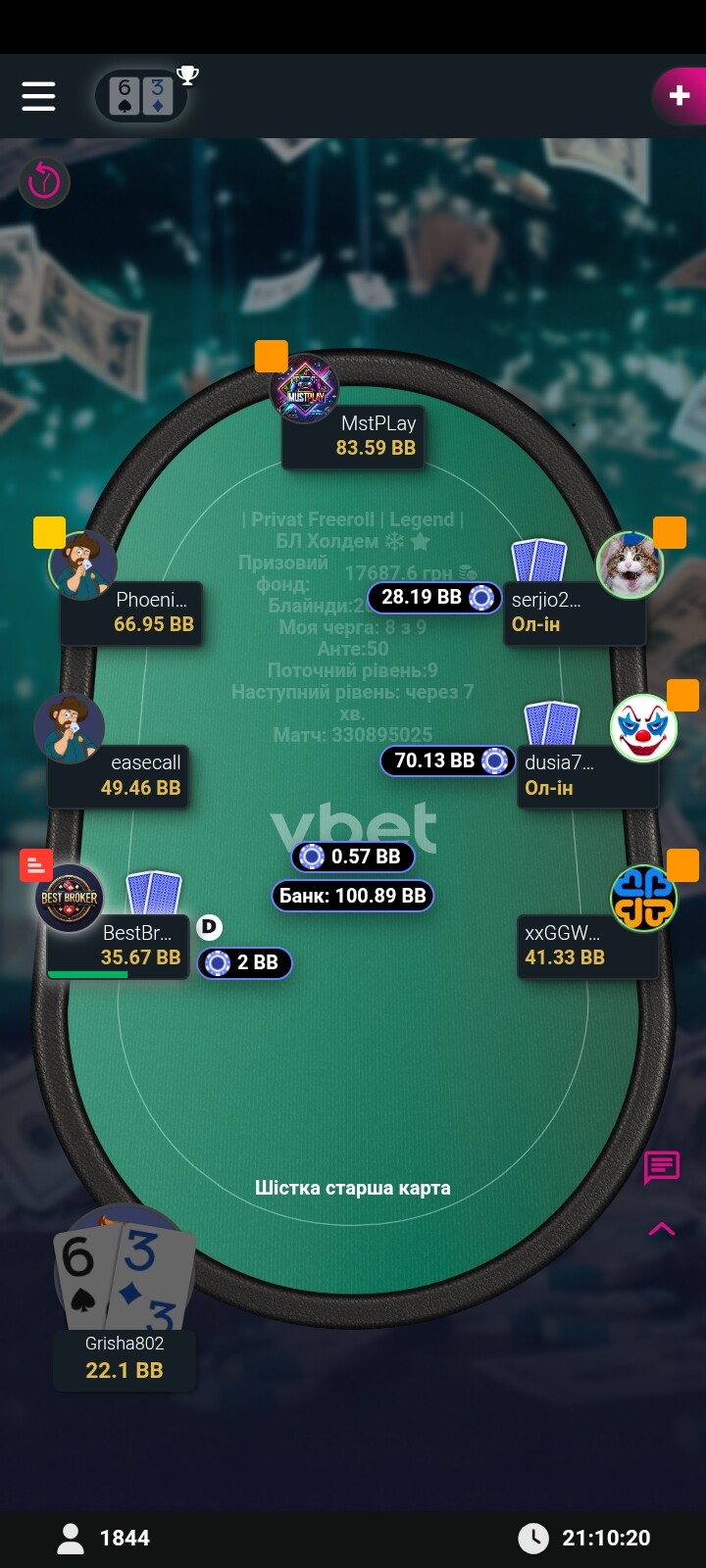This screenshot has height=1568, width=706.
Task: Open the 6♠ 3♦ tournament table tab
Action: coord(141,96)
